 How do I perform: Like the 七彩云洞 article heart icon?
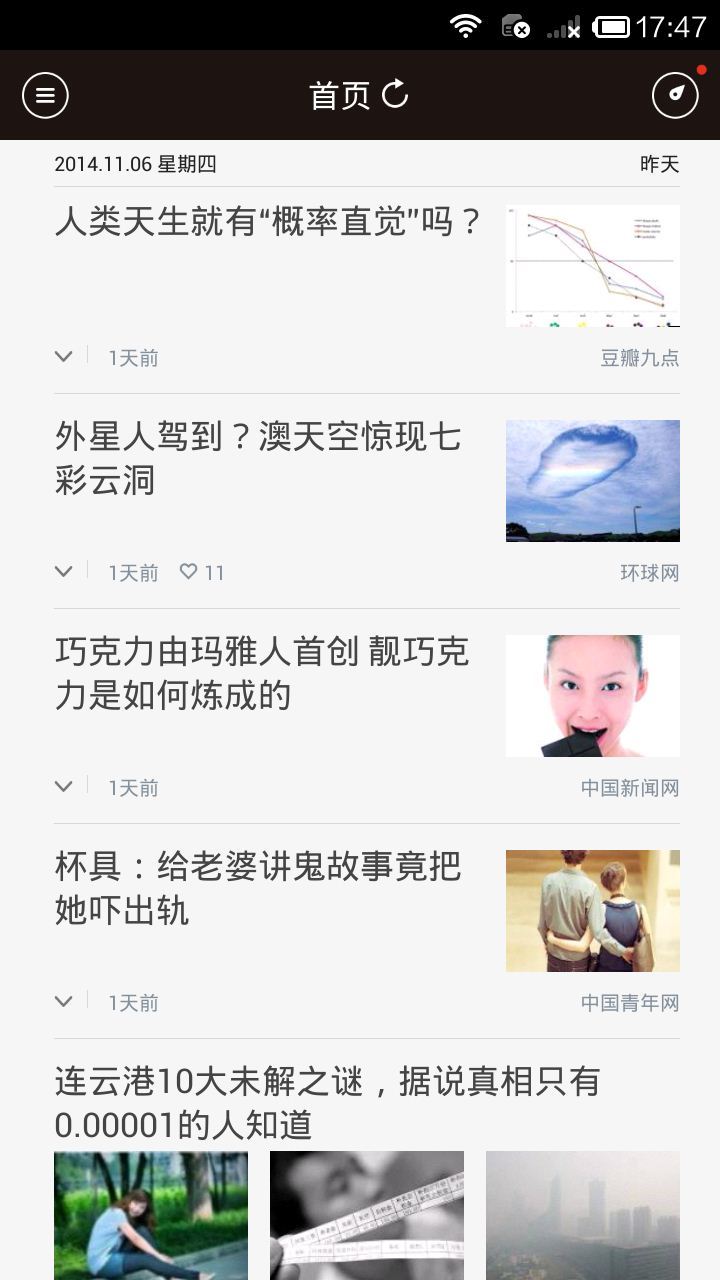(x=188, y=572)
